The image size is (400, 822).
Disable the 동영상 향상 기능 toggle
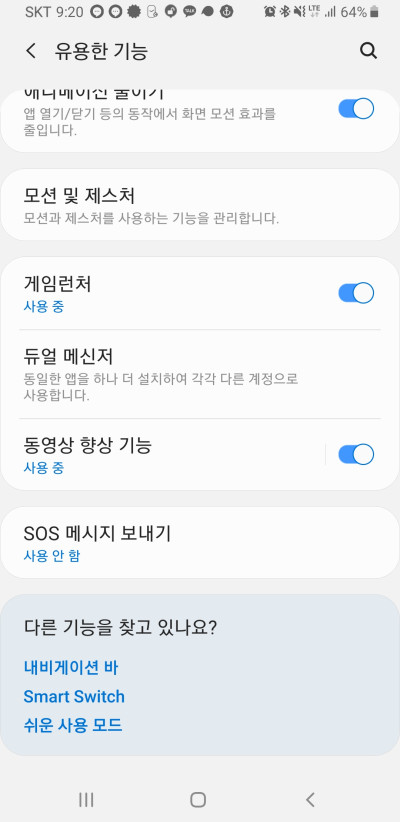356,455
